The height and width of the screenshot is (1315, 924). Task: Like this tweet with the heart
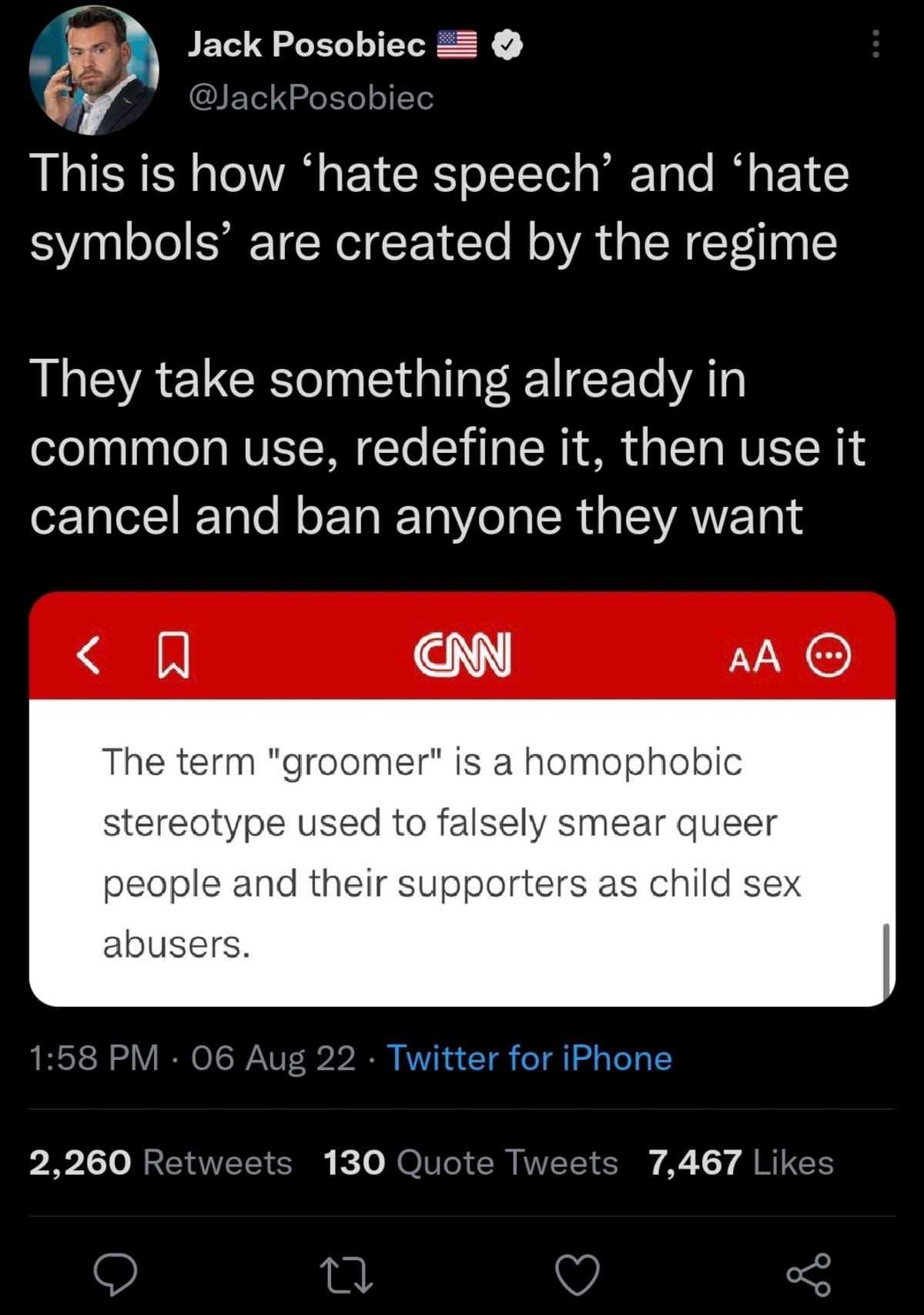point(577,1273)
